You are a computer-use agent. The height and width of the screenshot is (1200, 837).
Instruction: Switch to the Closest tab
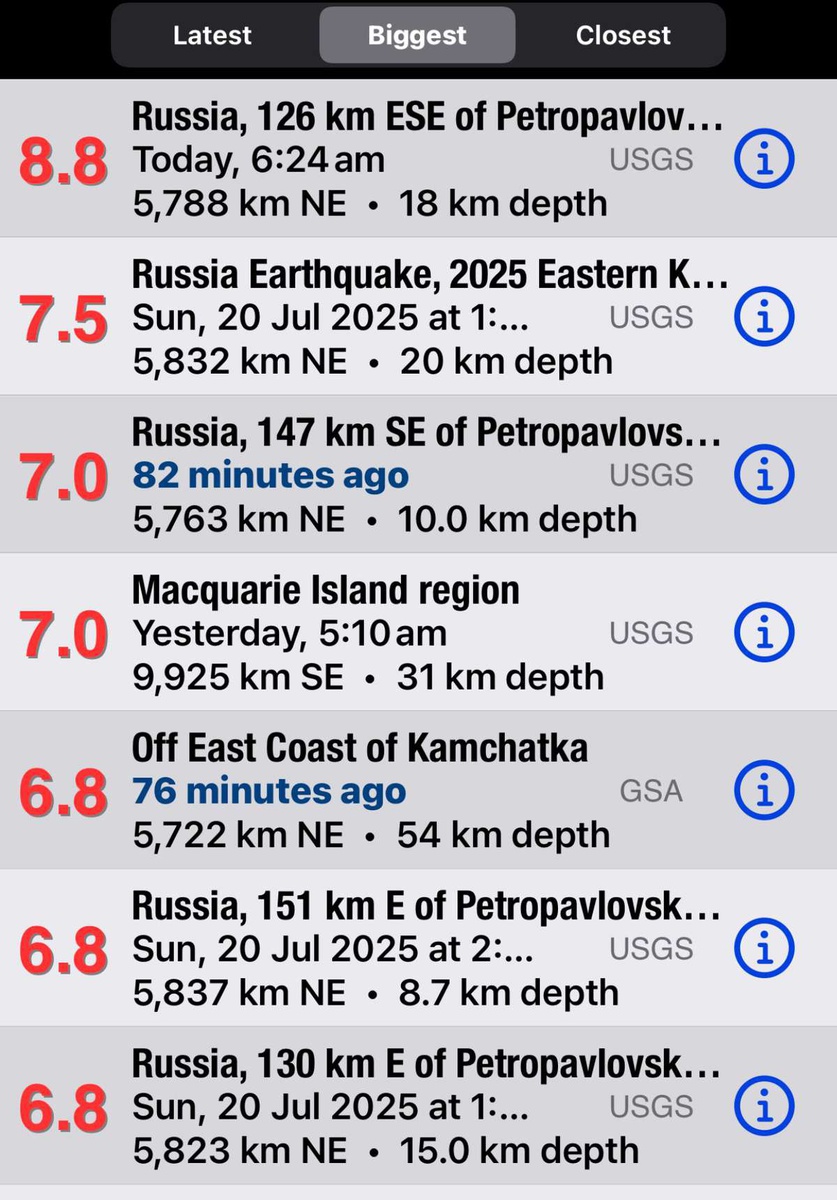coord(623,36)
